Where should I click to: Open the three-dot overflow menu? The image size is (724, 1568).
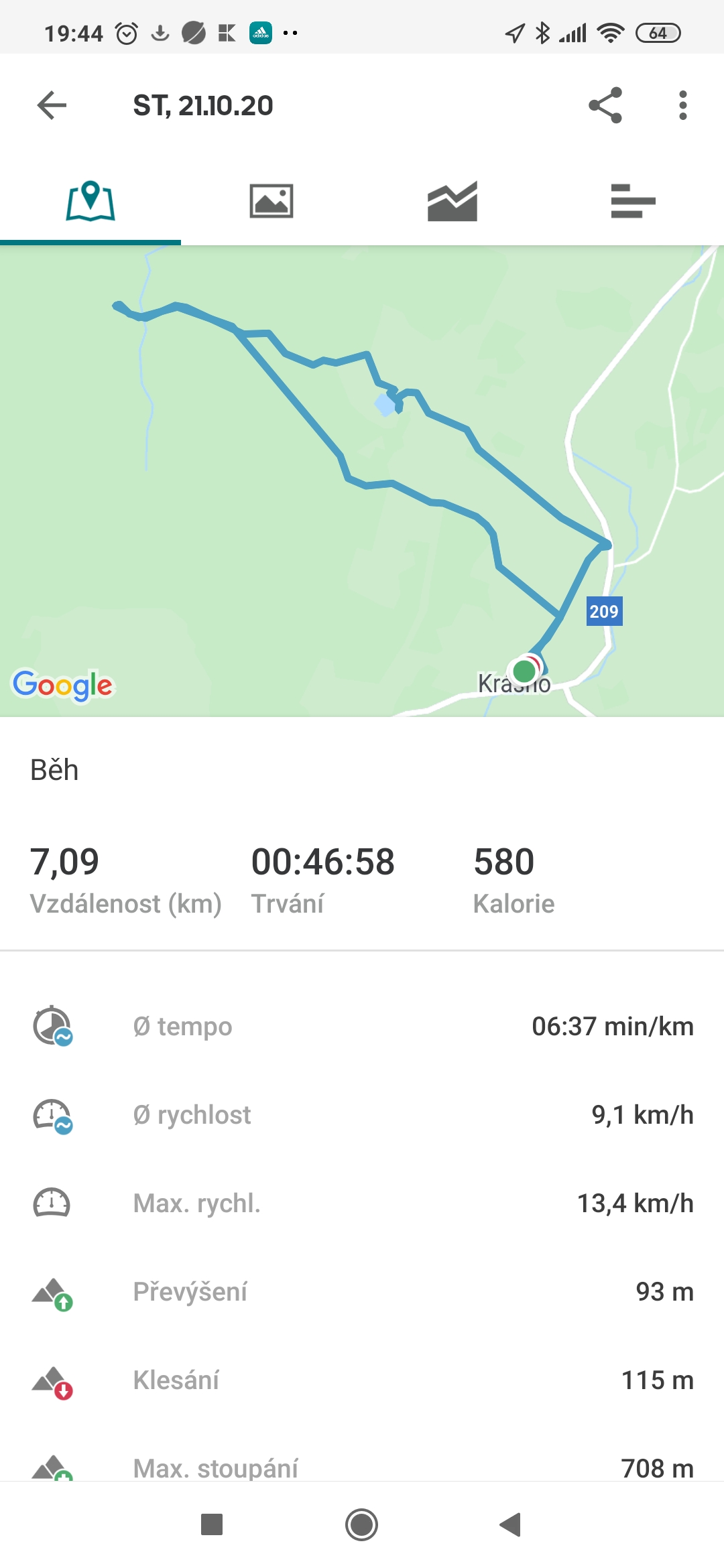[682, 105]
